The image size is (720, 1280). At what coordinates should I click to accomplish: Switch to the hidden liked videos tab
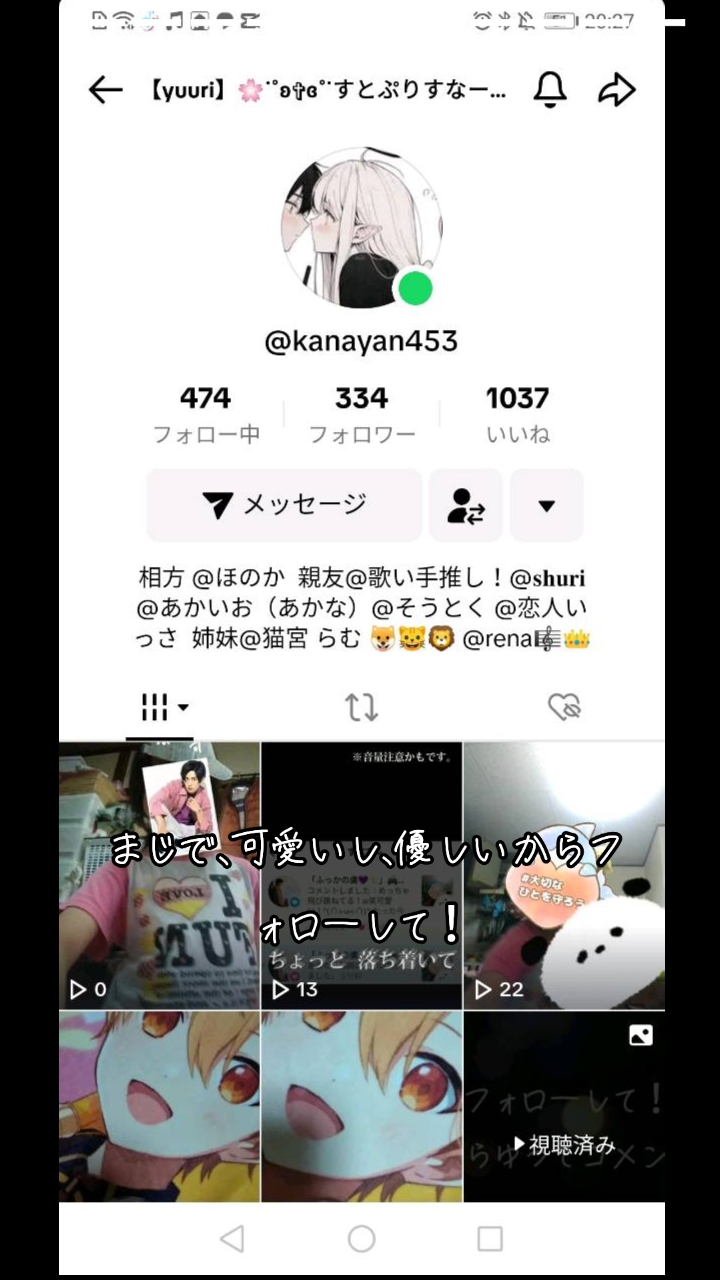point(564,708)
